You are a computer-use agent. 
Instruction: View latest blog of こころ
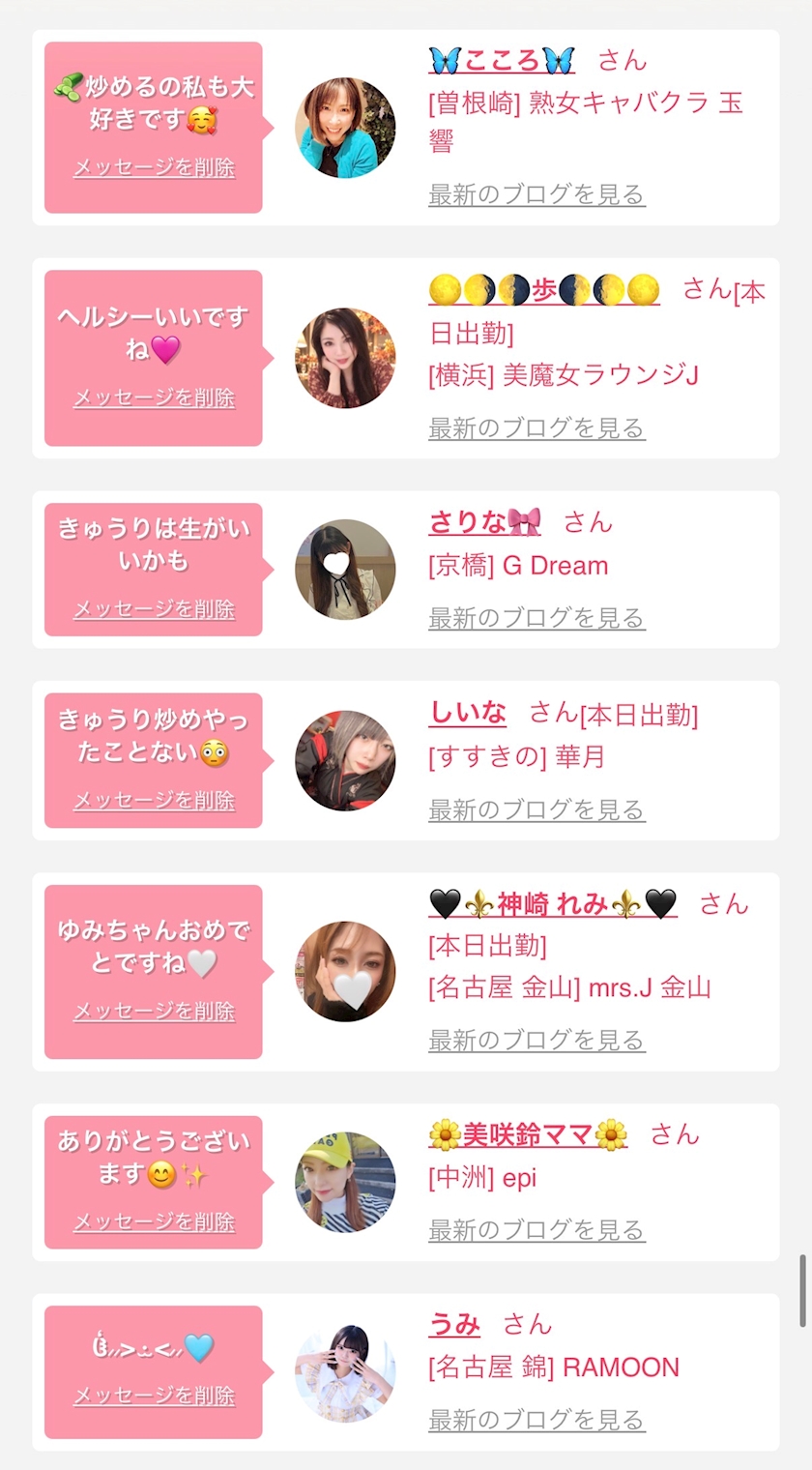click(x=536, y=194)
